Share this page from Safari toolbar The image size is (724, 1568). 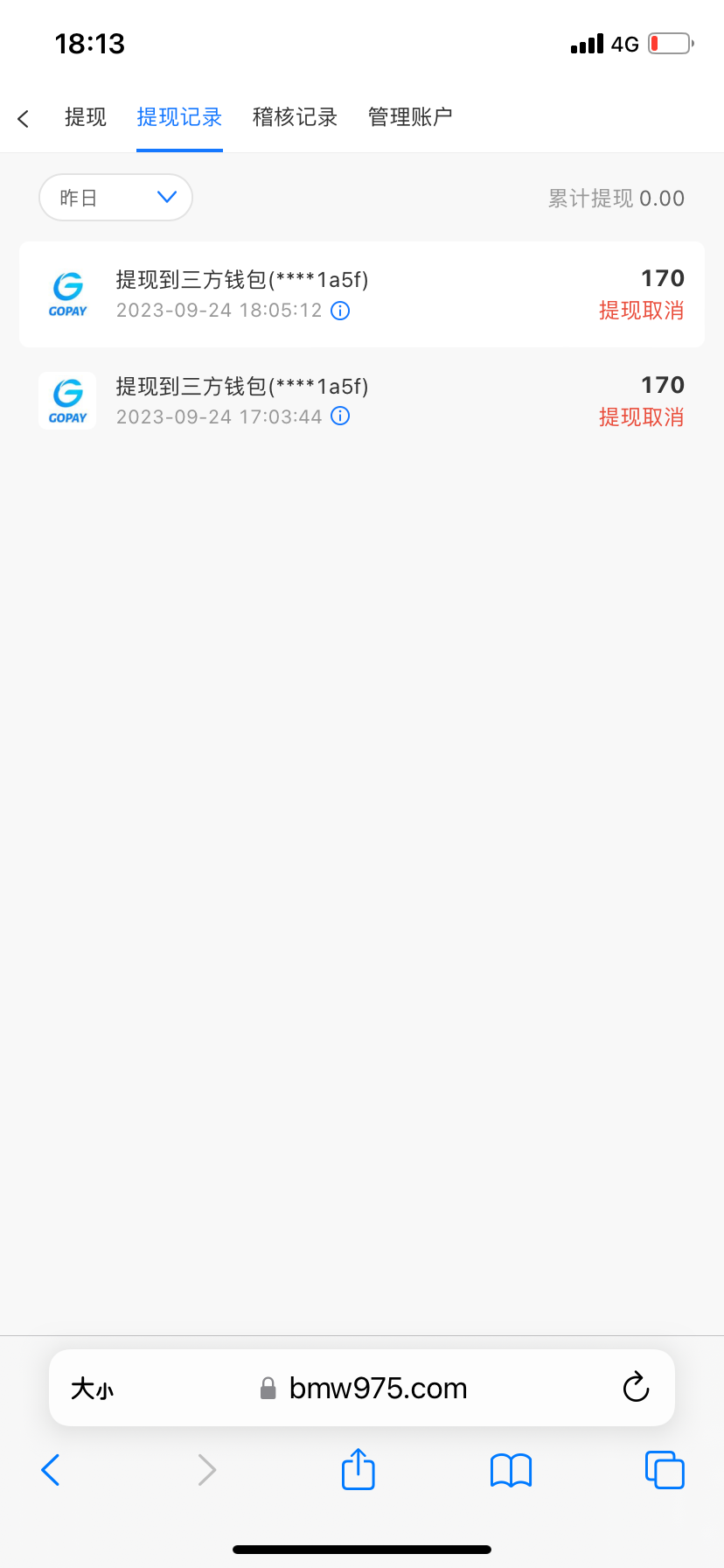[358, 1469]
